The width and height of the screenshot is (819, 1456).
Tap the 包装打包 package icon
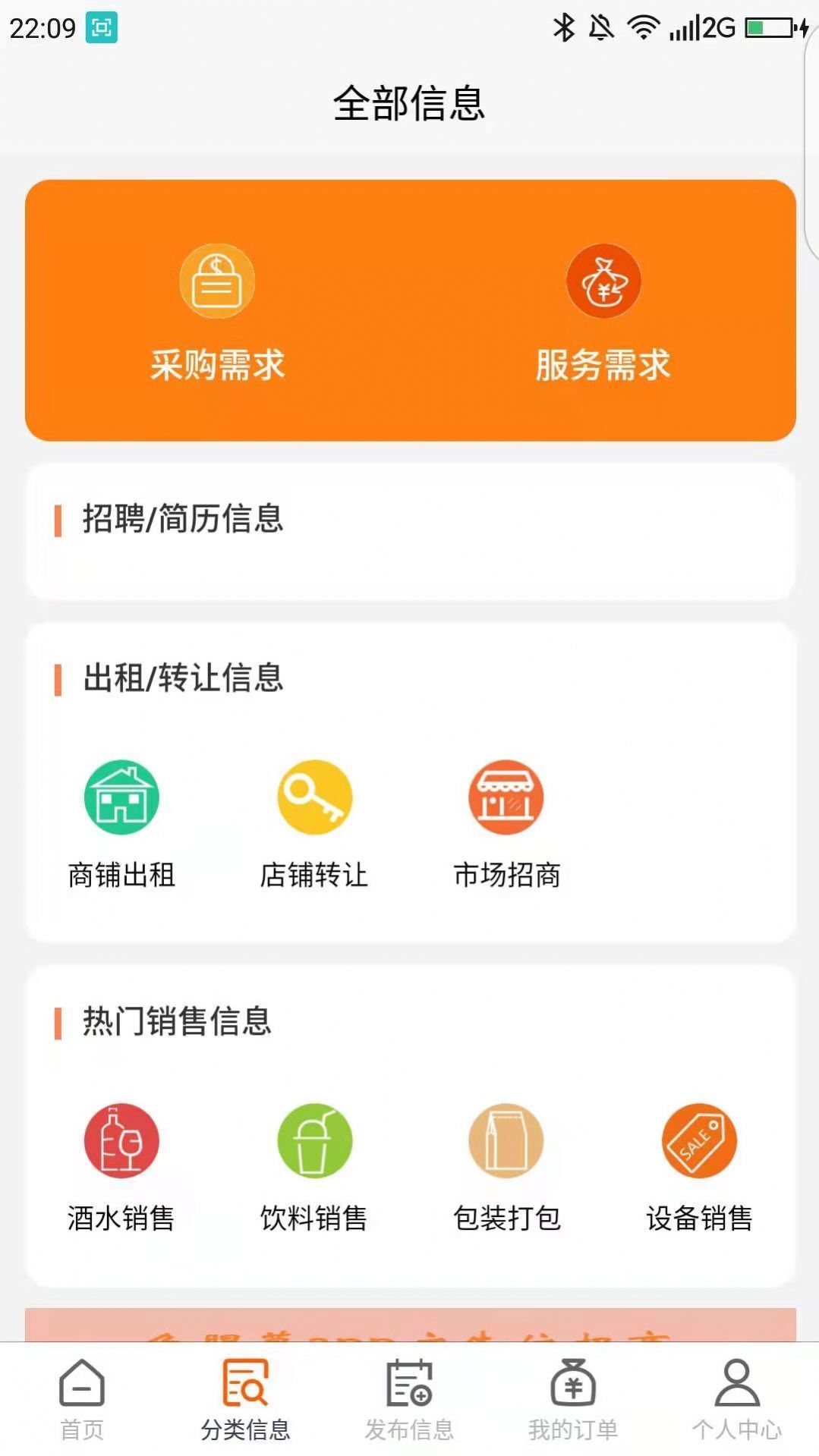(x=506, y=1140)
